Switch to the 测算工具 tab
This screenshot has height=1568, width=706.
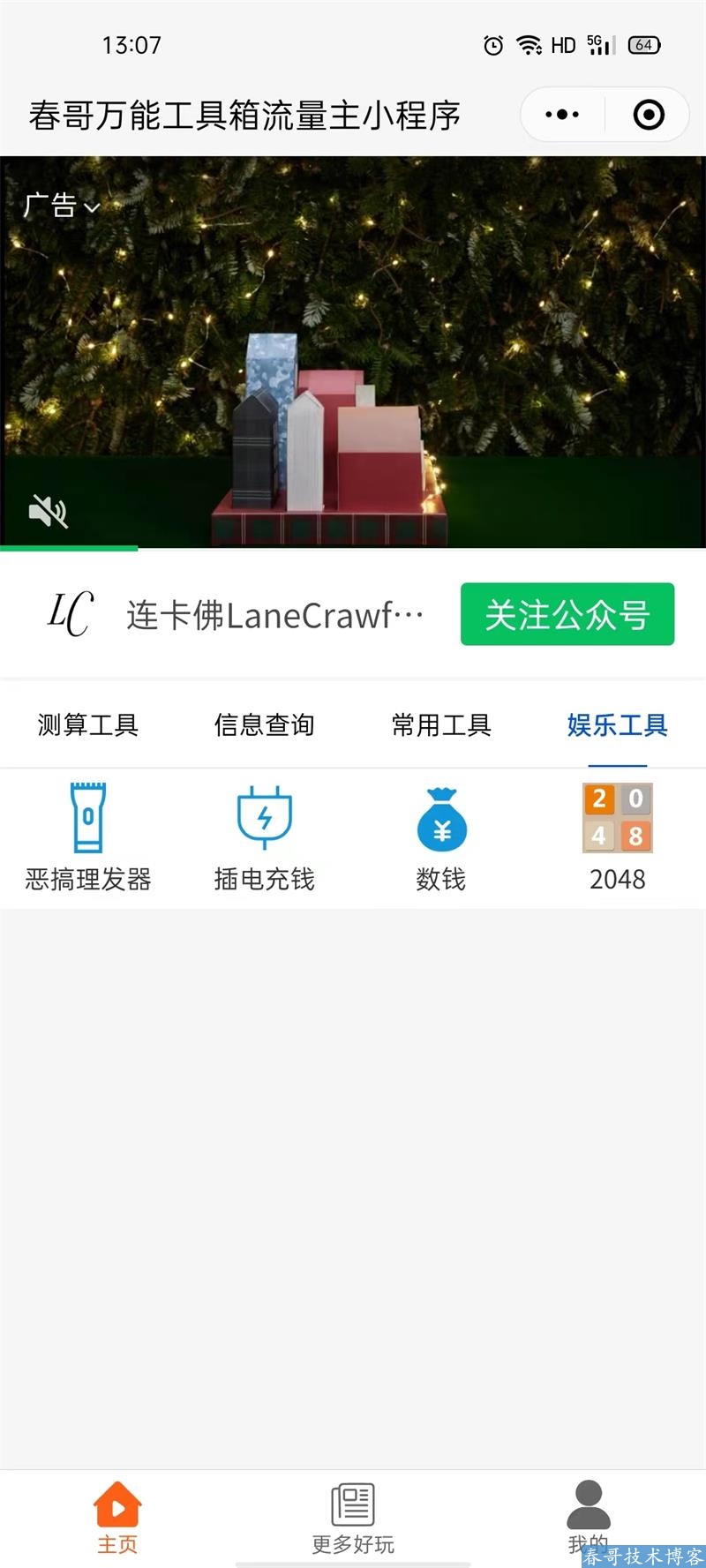[x=88, y=725]
